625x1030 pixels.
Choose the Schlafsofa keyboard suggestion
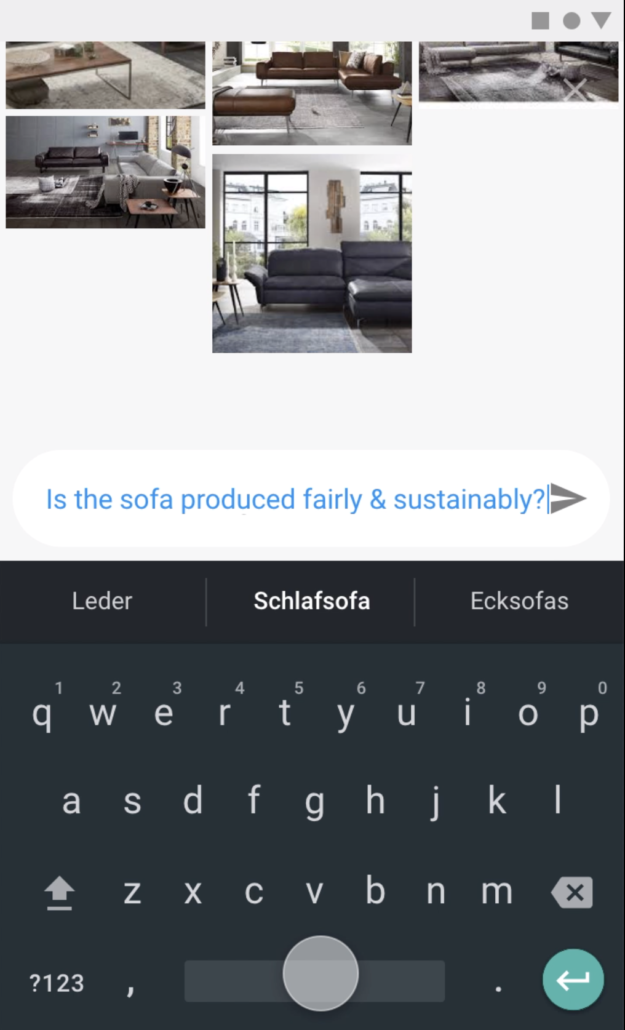(x=312, y=601)
